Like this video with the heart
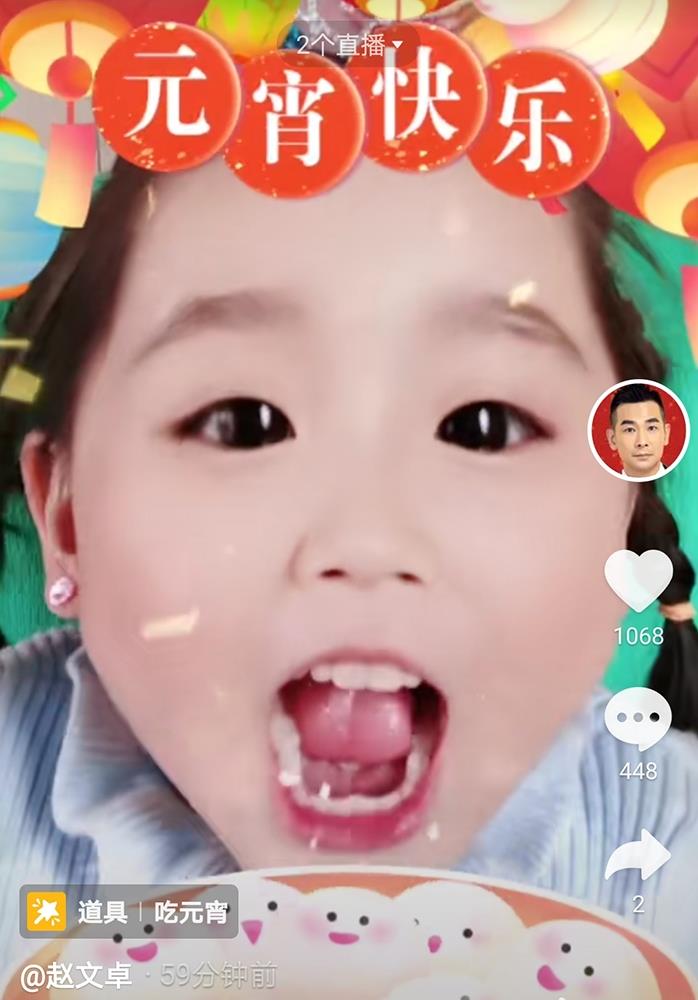The image size is (698, 1000). [x=638, y=582]
